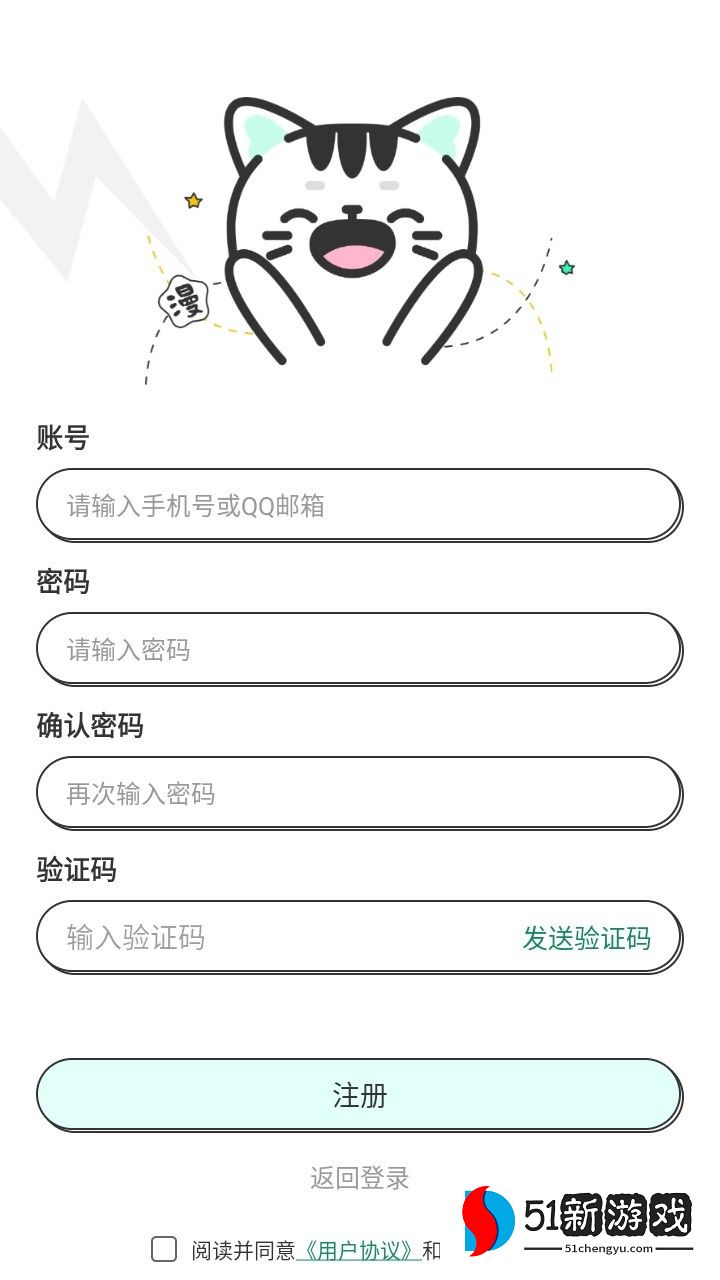Click the red-blue swirl icon near 51新游戏
The image size is (720, 1280).
pos(489,1215)
